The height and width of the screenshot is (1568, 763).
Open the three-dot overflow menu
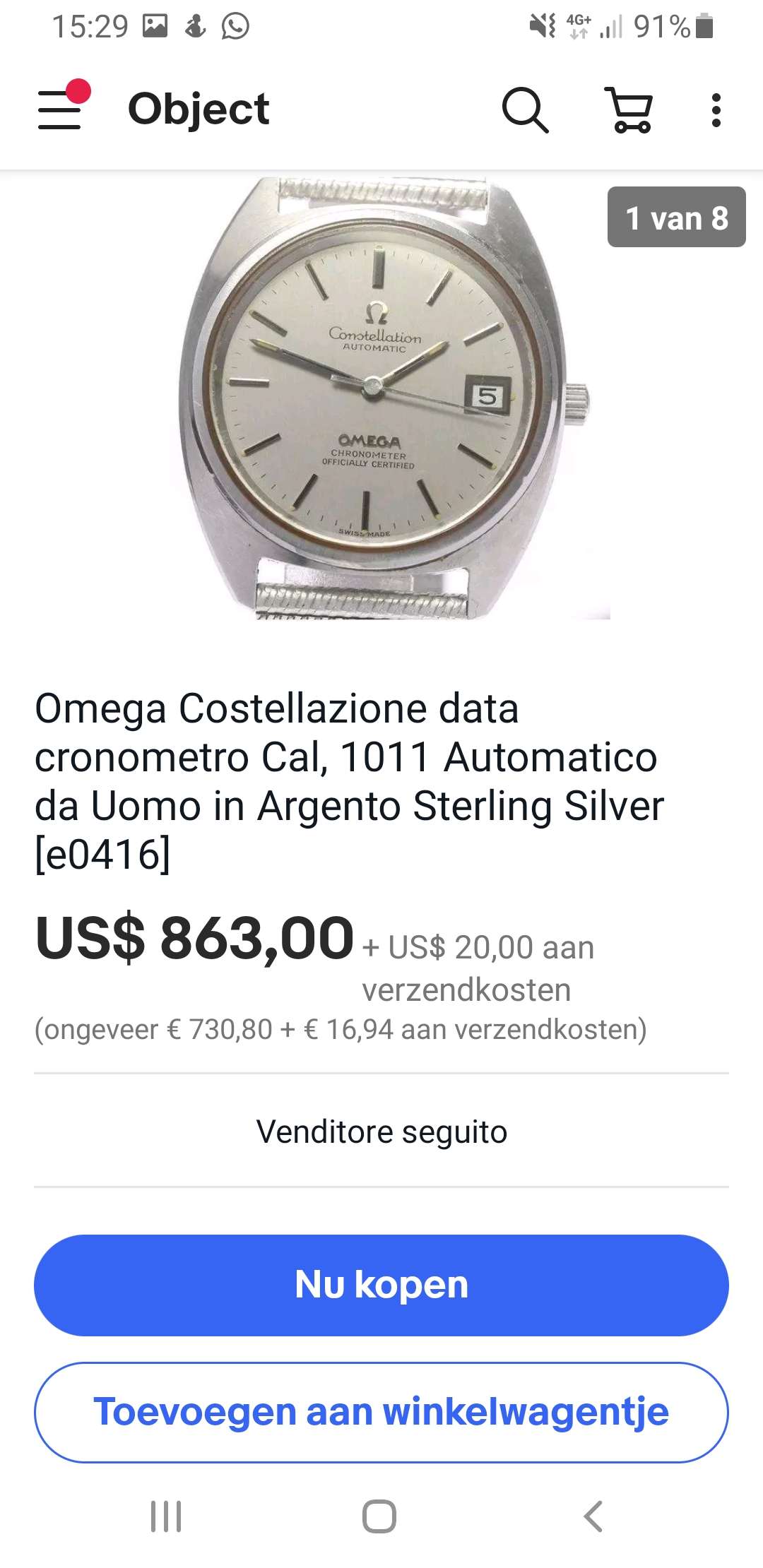tap(716, 110)
